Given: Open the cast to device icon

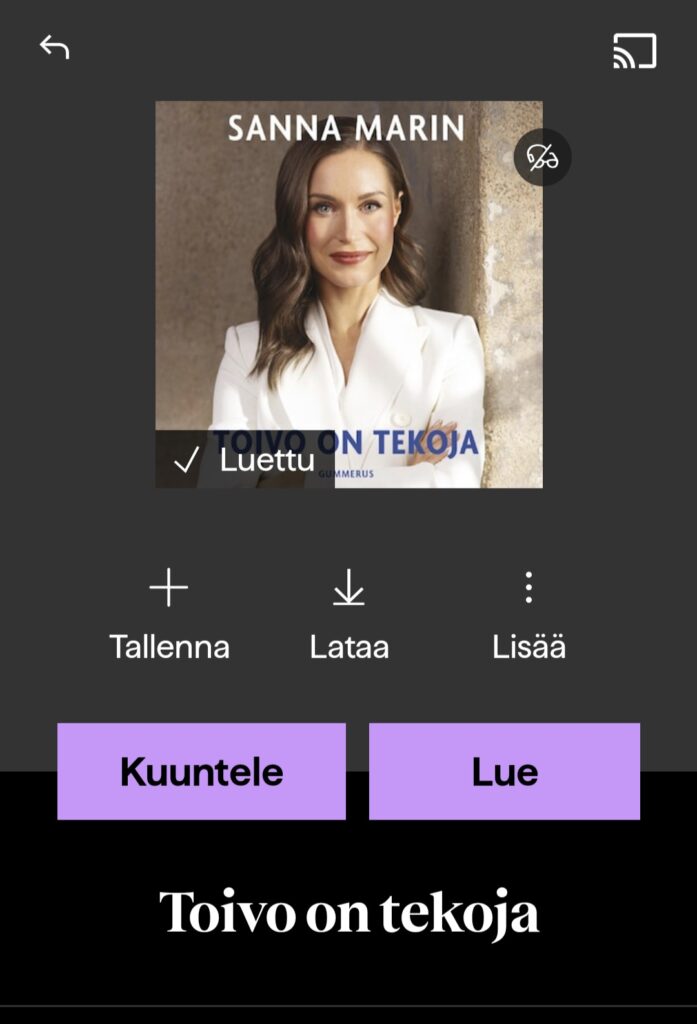Looking at the screenshot, I should 634,51.
